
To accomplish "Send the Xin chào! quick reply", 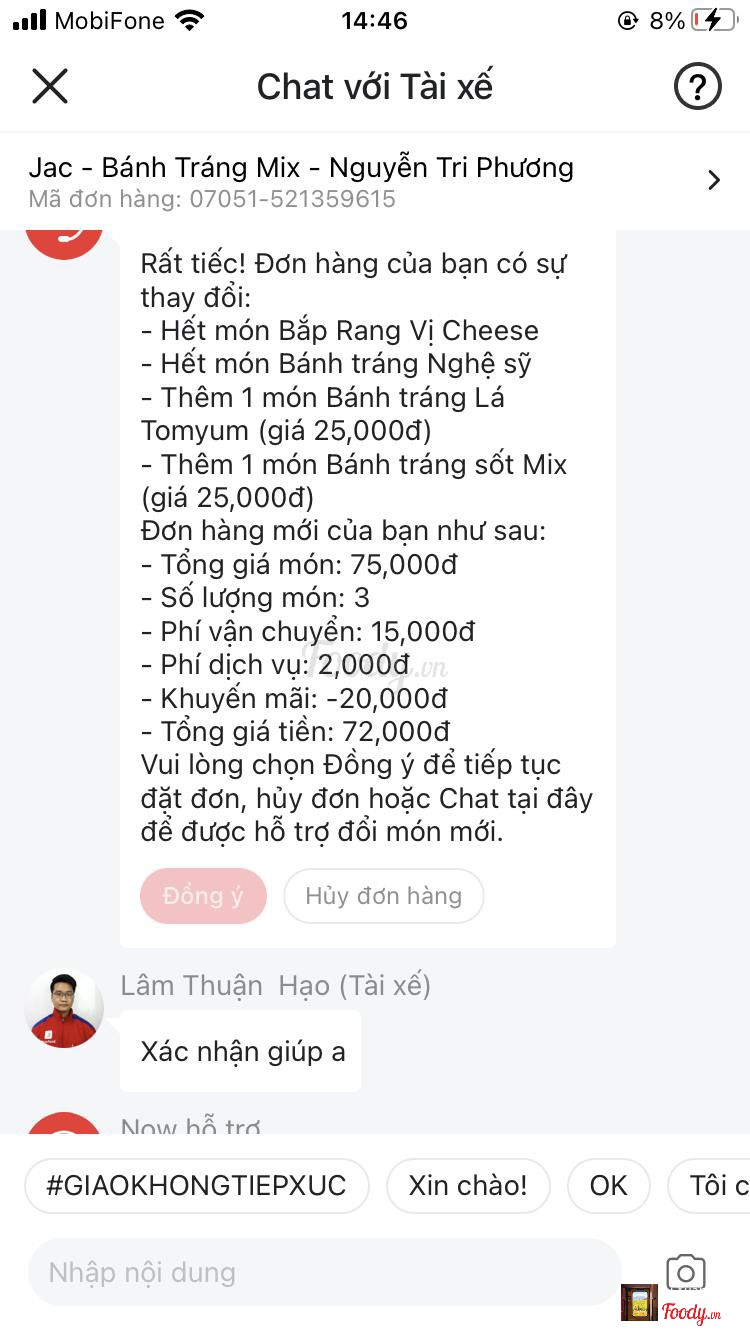I will pyautogui.click(x=468, y=1186).
